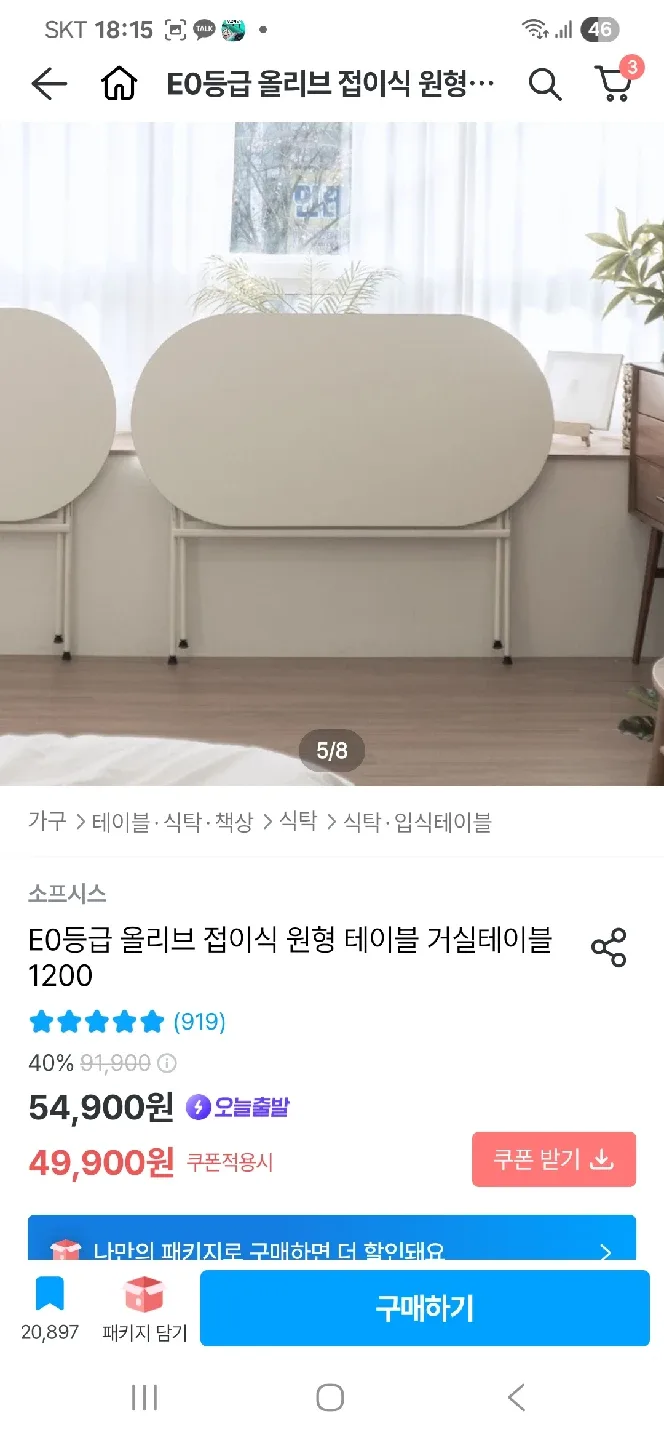
Task: Go back using the arrow icon
Action: pyautogui.click(x=48, y=85)
